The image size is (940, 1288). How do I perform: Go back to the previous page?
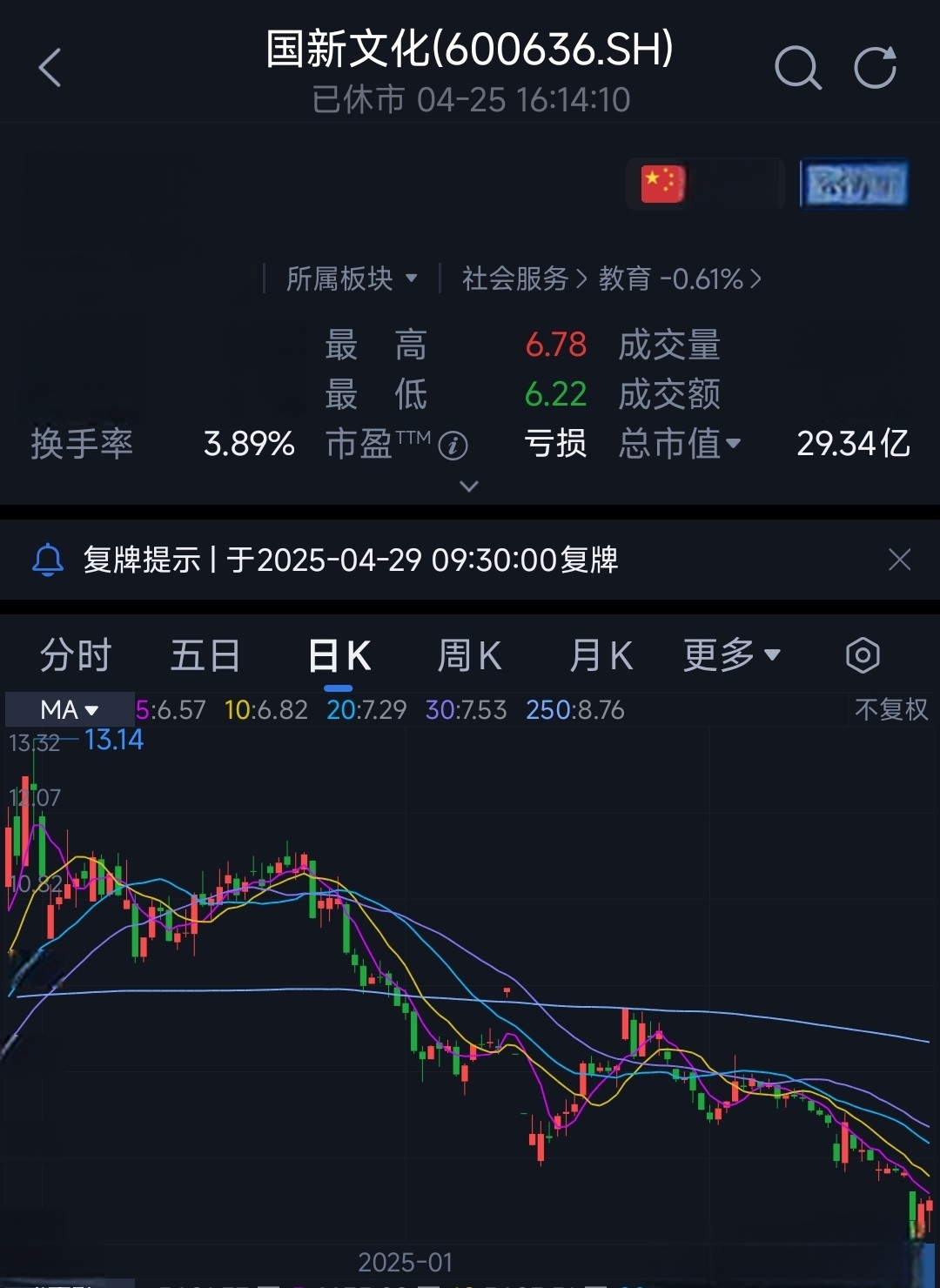[x=50, y=68]
